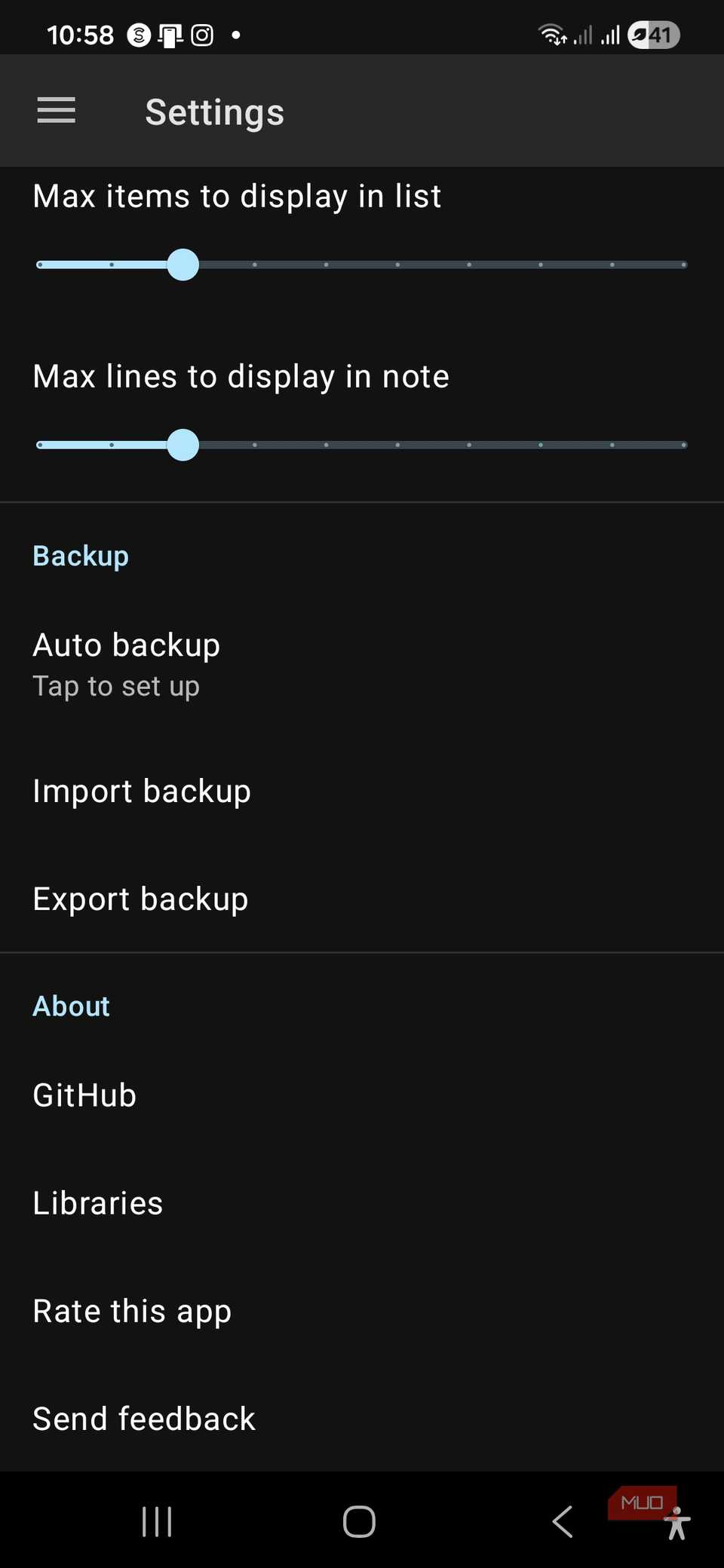Open the GitHub page
Screen dimensions: 724x1568
pos(362,1095)
